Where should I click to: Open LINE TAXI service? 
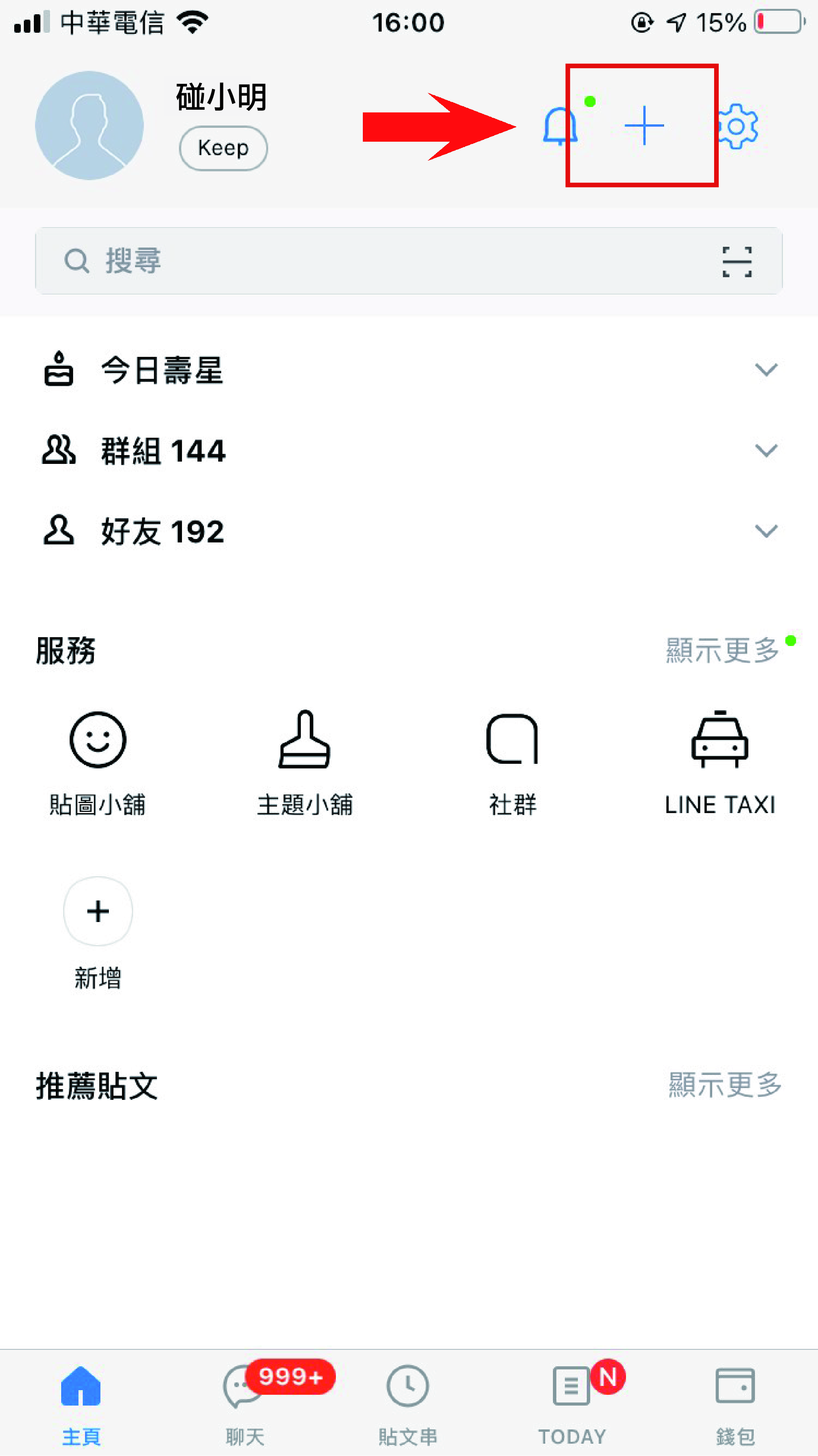click(x=720, y=763)
